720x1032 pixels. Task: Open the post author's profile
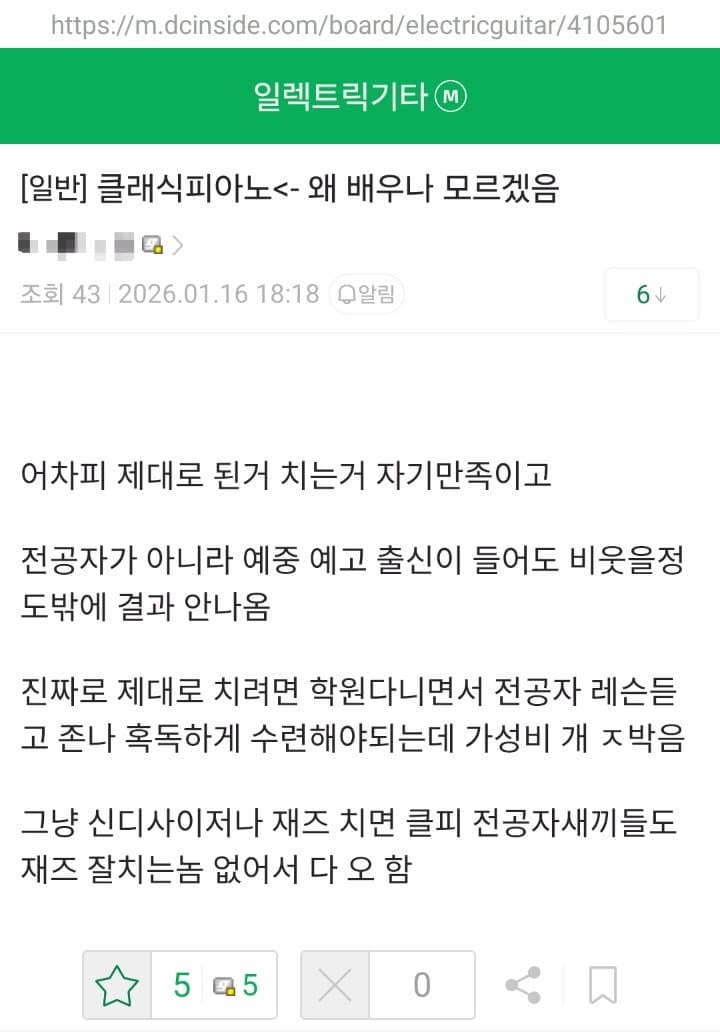pyautogui.click(x=100, y=243)
